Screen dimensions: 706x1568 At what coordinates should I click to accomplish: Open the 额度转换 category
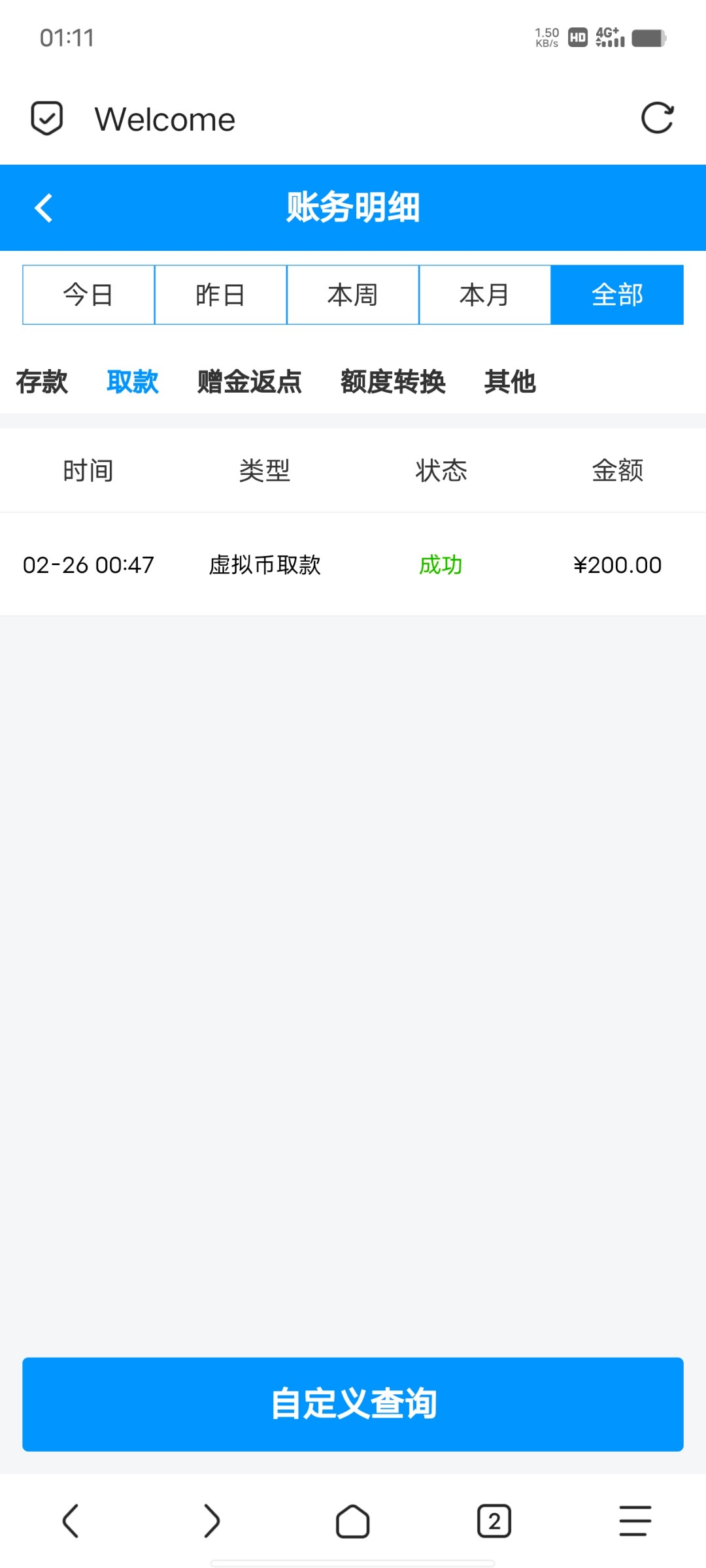393,382
